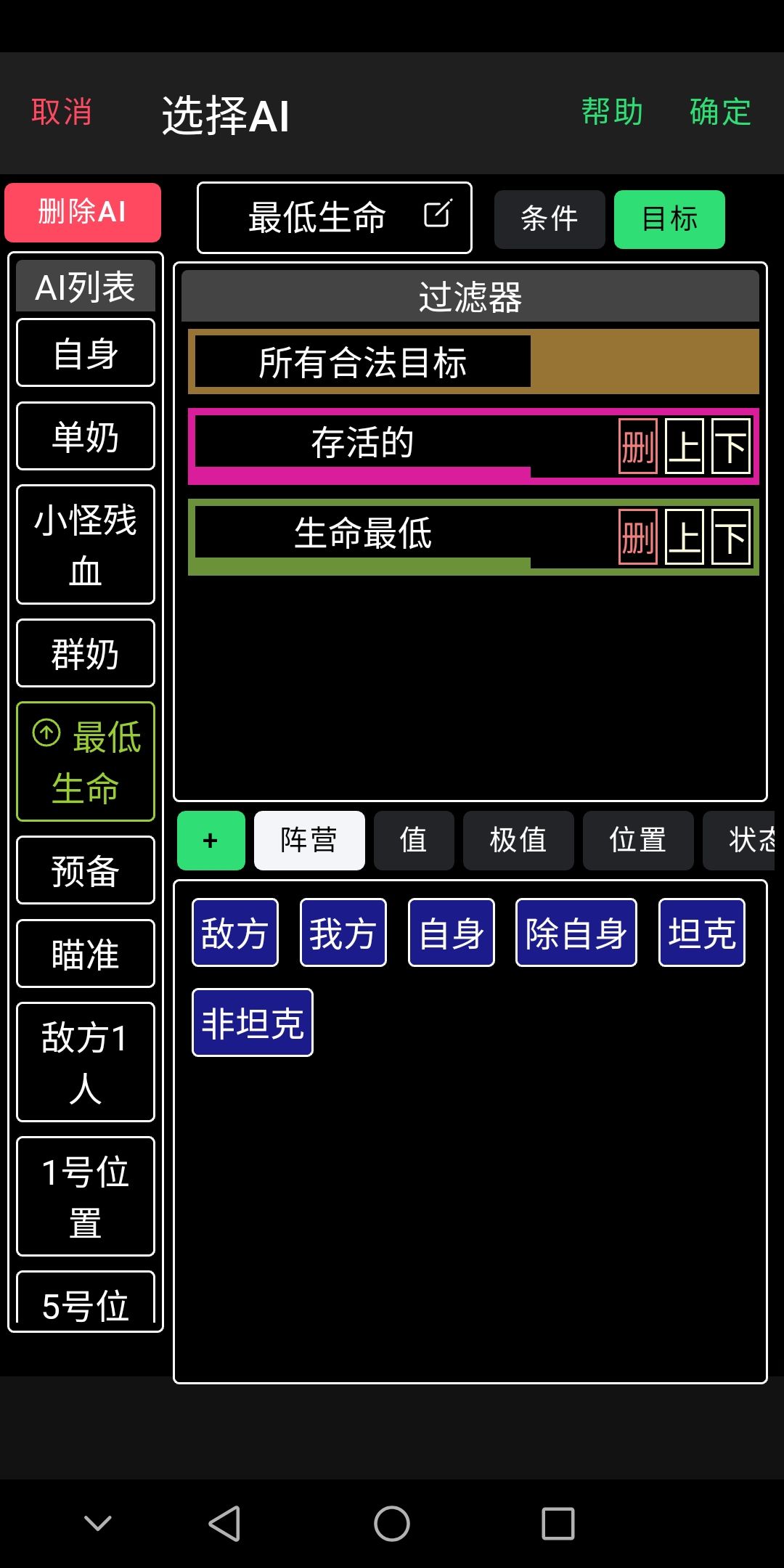This screenshot has height=1568, width=784.
Task: Open the 位置 filter category tab
Action: point(637,840)
